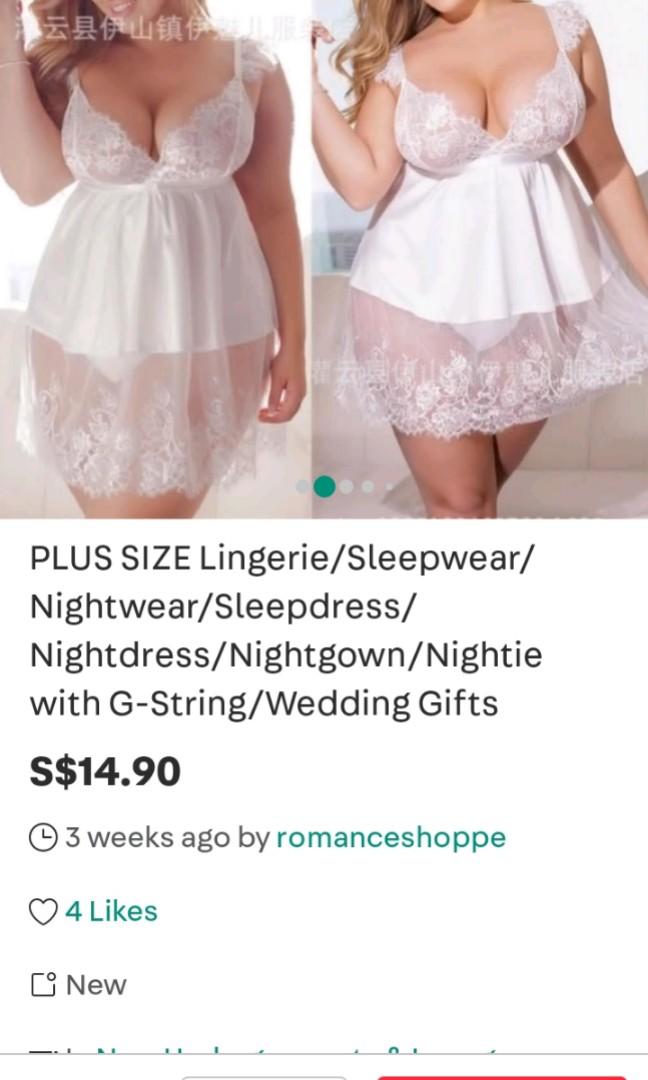Open seller profile romanceshoppe
The height and width of the screenshot is (1080, 648).
click(x=390, y=838)
